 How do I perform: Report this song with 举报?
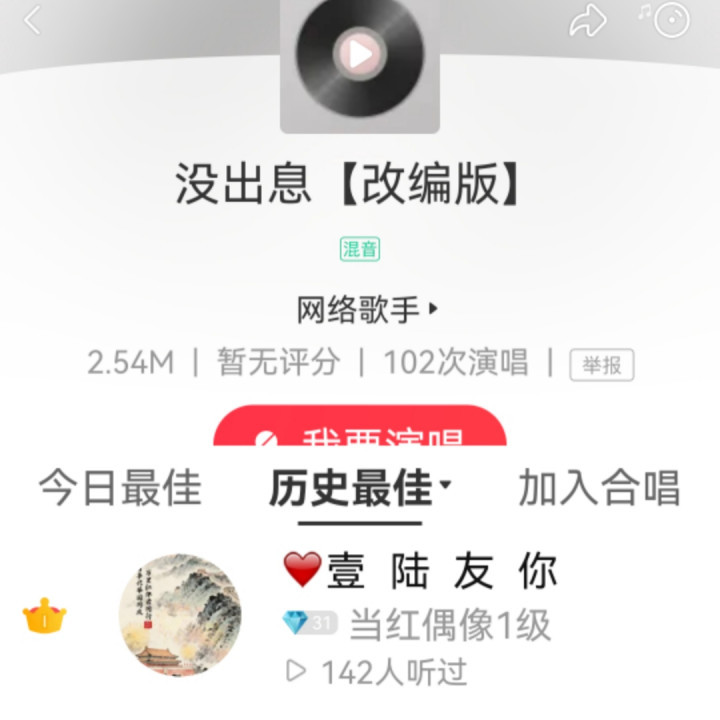click(601, 365)
